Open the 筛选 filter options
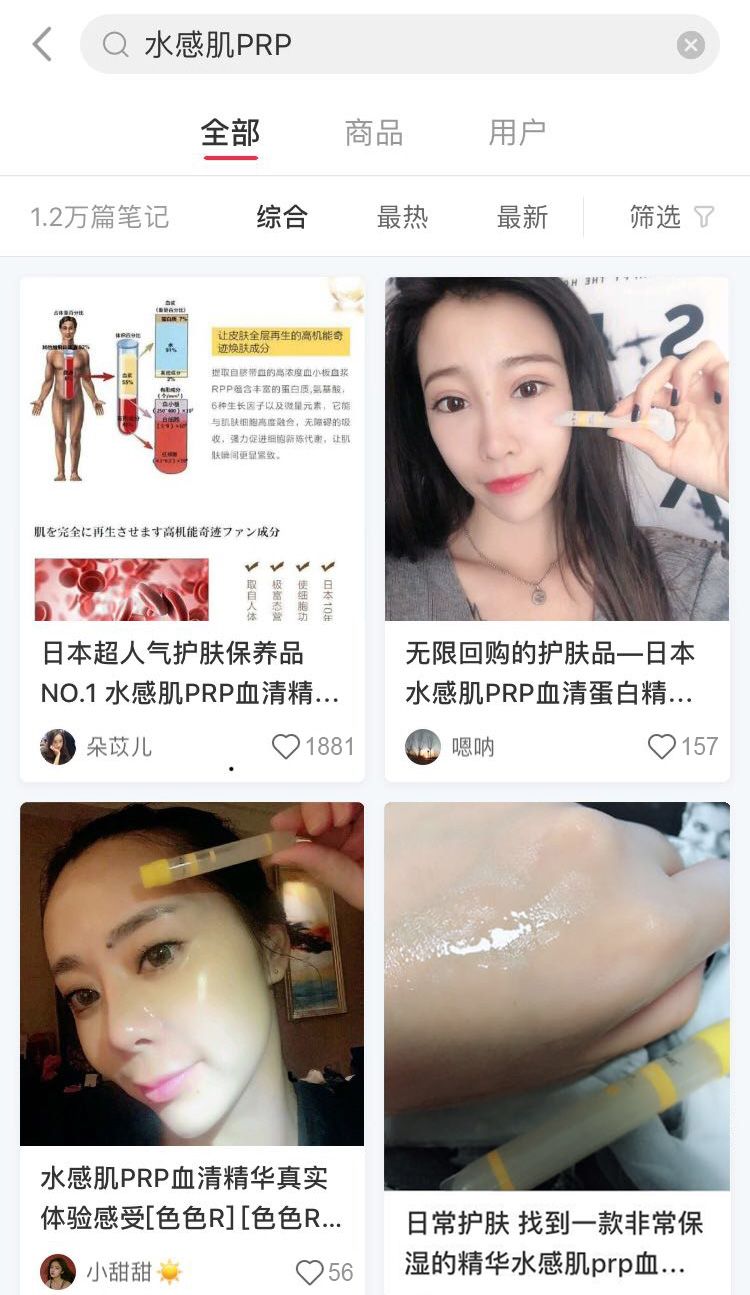 (672, 217)
